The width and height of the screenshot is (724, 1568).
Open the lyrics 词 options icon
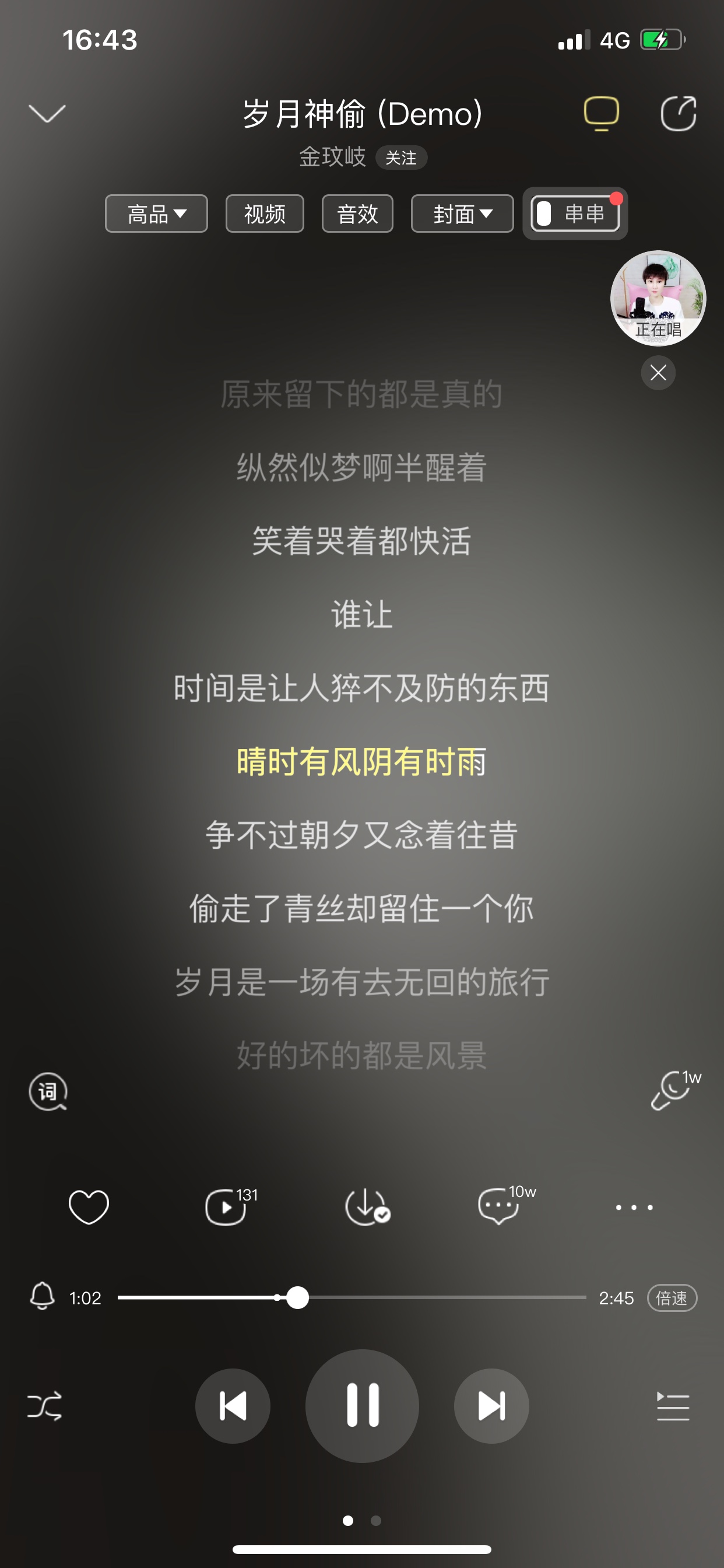pos(48,1091)
